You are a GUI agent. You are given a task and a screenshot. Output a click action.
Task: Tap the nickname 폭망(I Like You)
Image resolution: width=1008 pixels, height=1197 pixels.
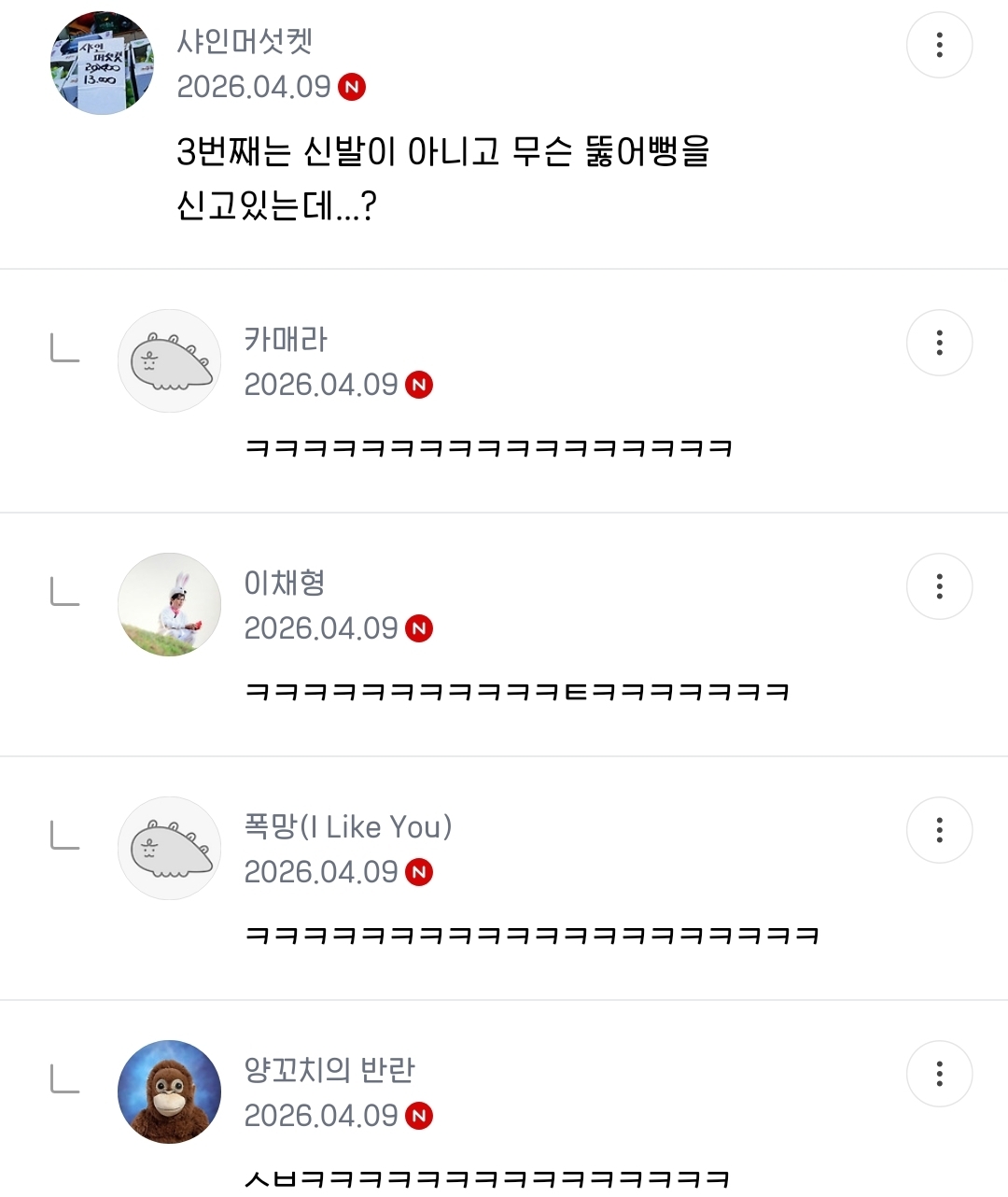[347, 826]
